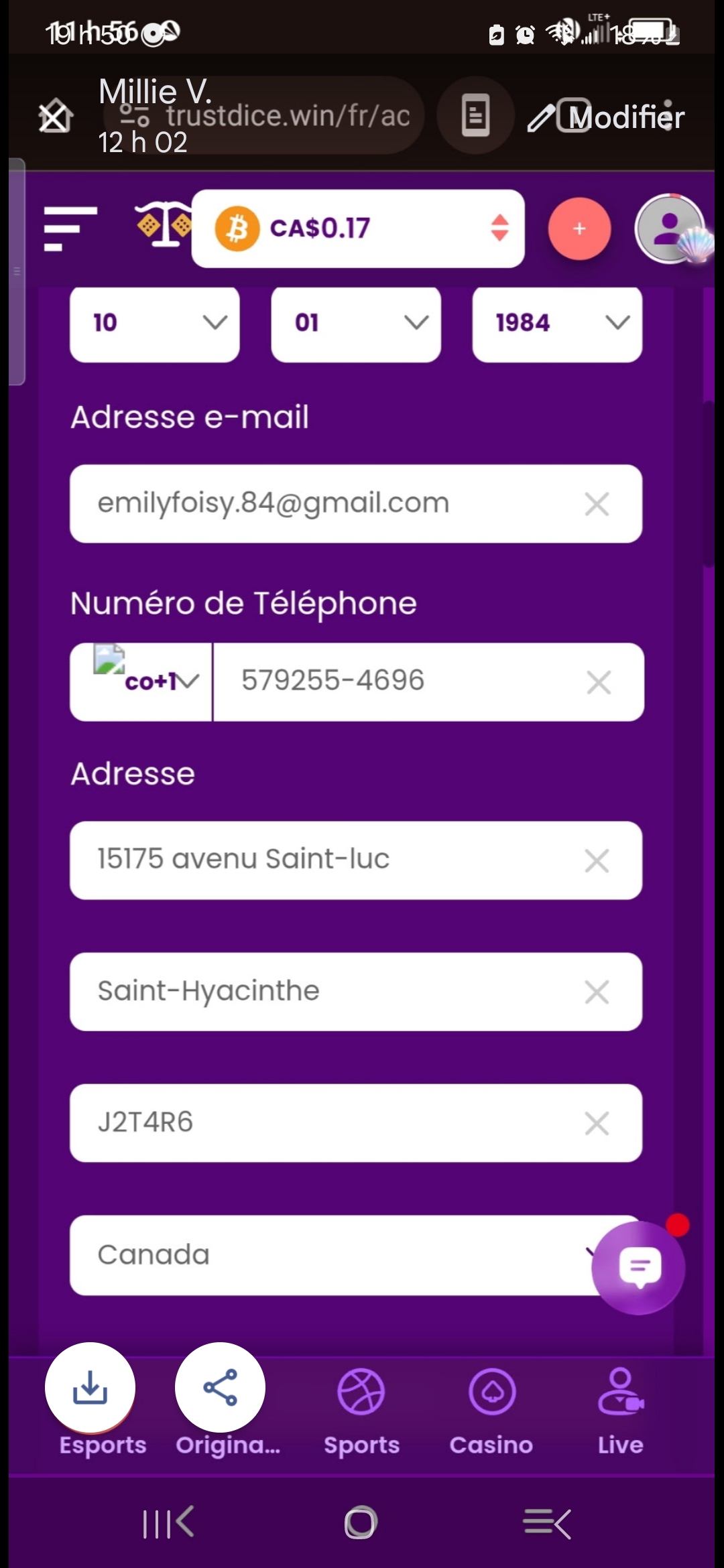Open the hamburger menu
Viewport: 724px width, 1568px height.
pos(70,228)
